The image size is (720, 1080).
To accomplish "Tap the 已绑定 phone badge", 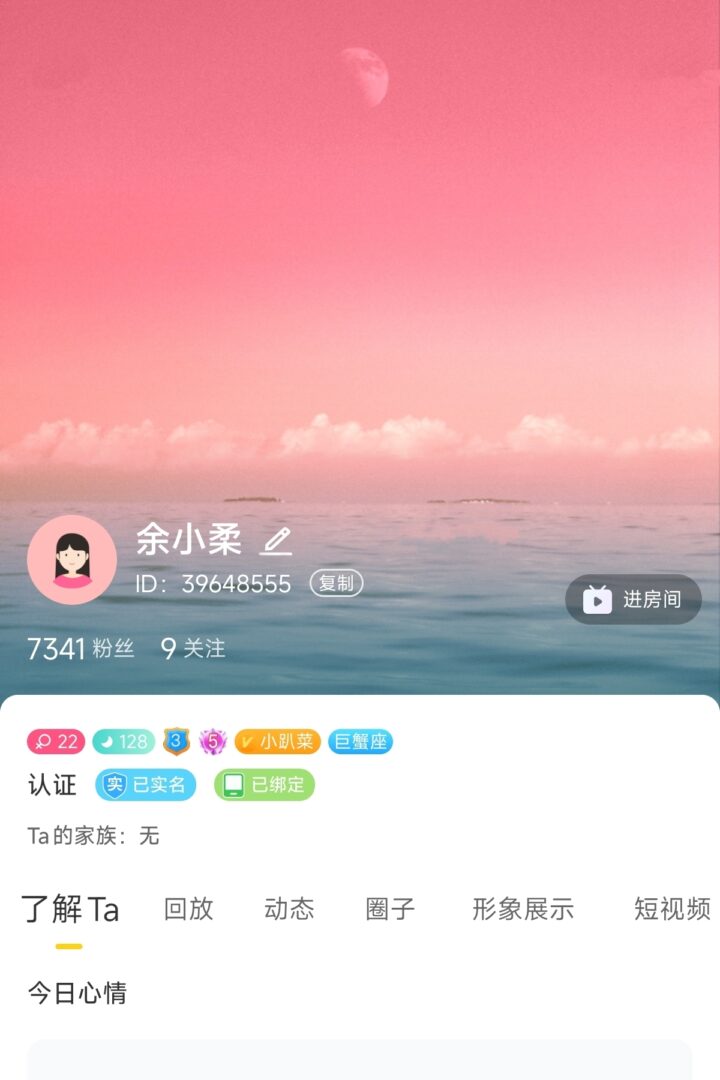I will [264, 785].
